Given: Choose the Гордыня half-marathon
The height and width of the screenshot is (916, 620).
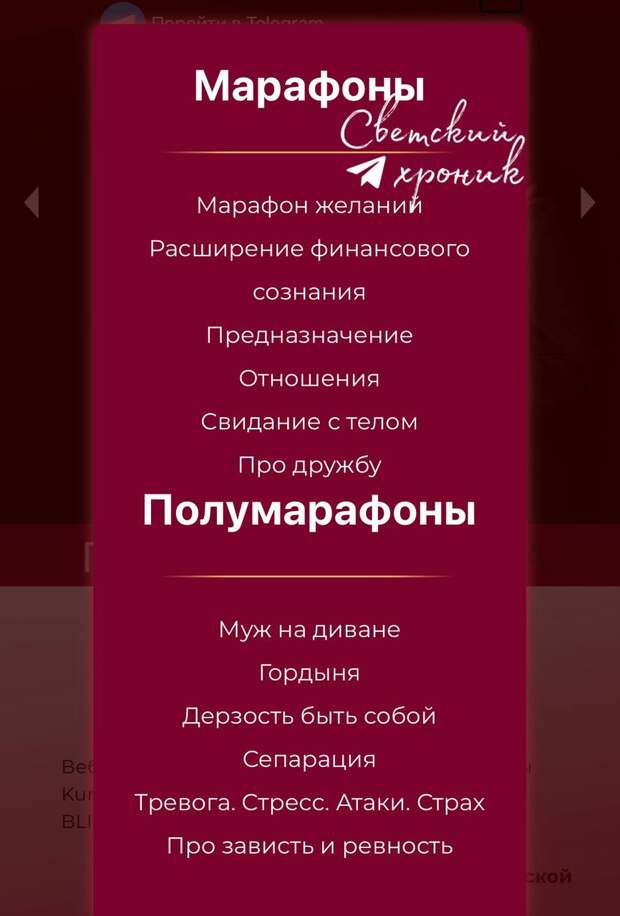Looking at the screenshot, I should pyautogui.click(x=309, y=673).
